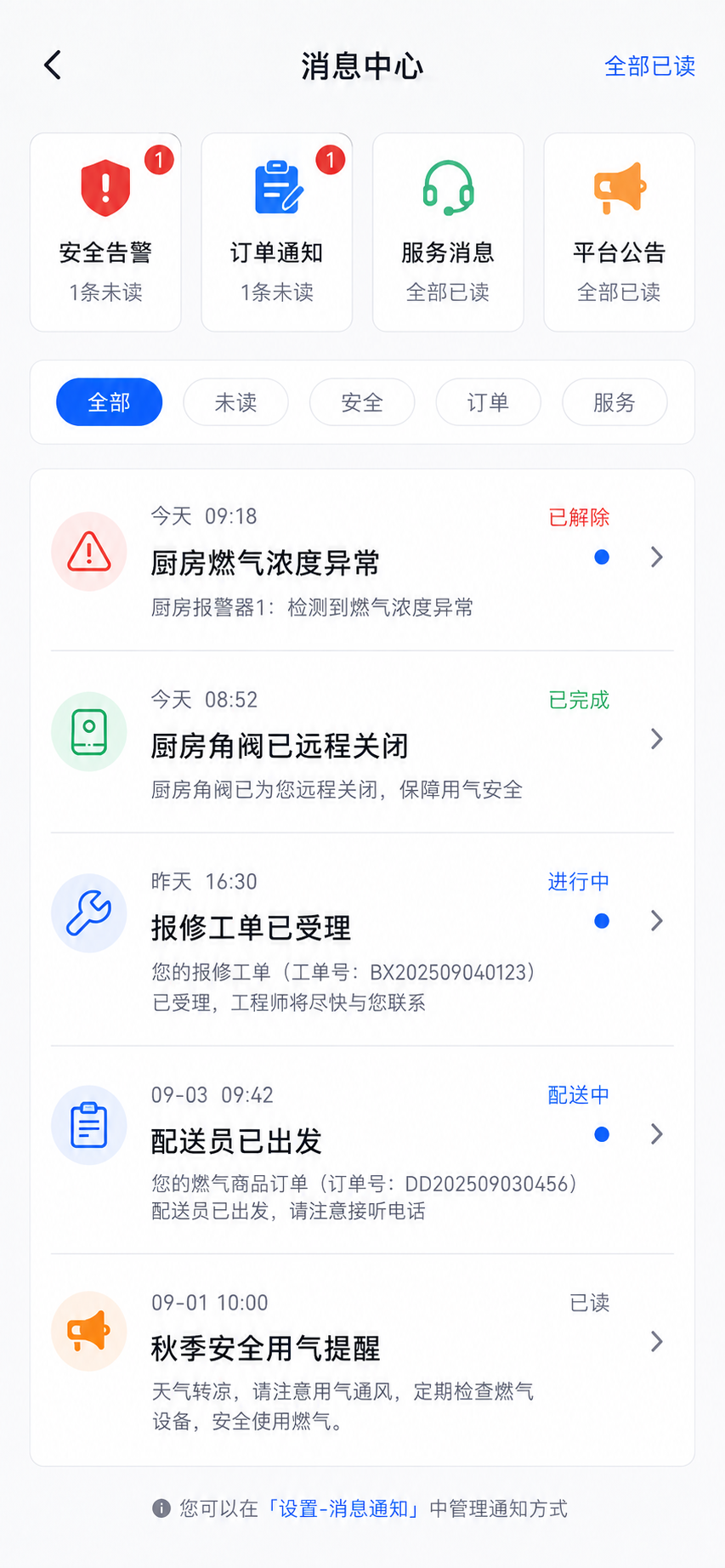Filter messages by 安全
725x1568 pixels.
pyautogui.click(x=362, y=402)
